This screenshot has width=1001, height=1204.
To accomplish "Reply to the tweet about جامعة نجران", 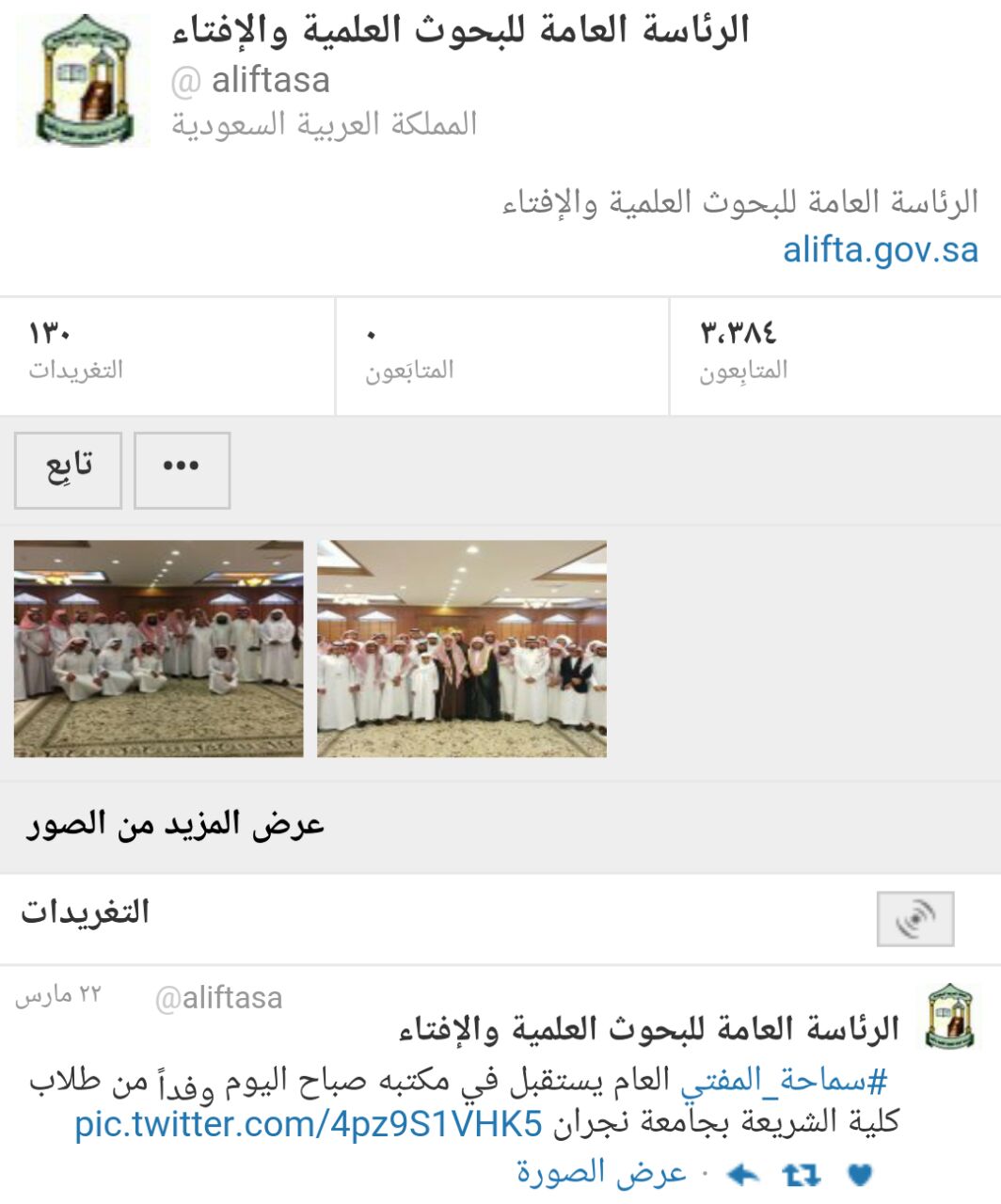I will (743, 1174).
